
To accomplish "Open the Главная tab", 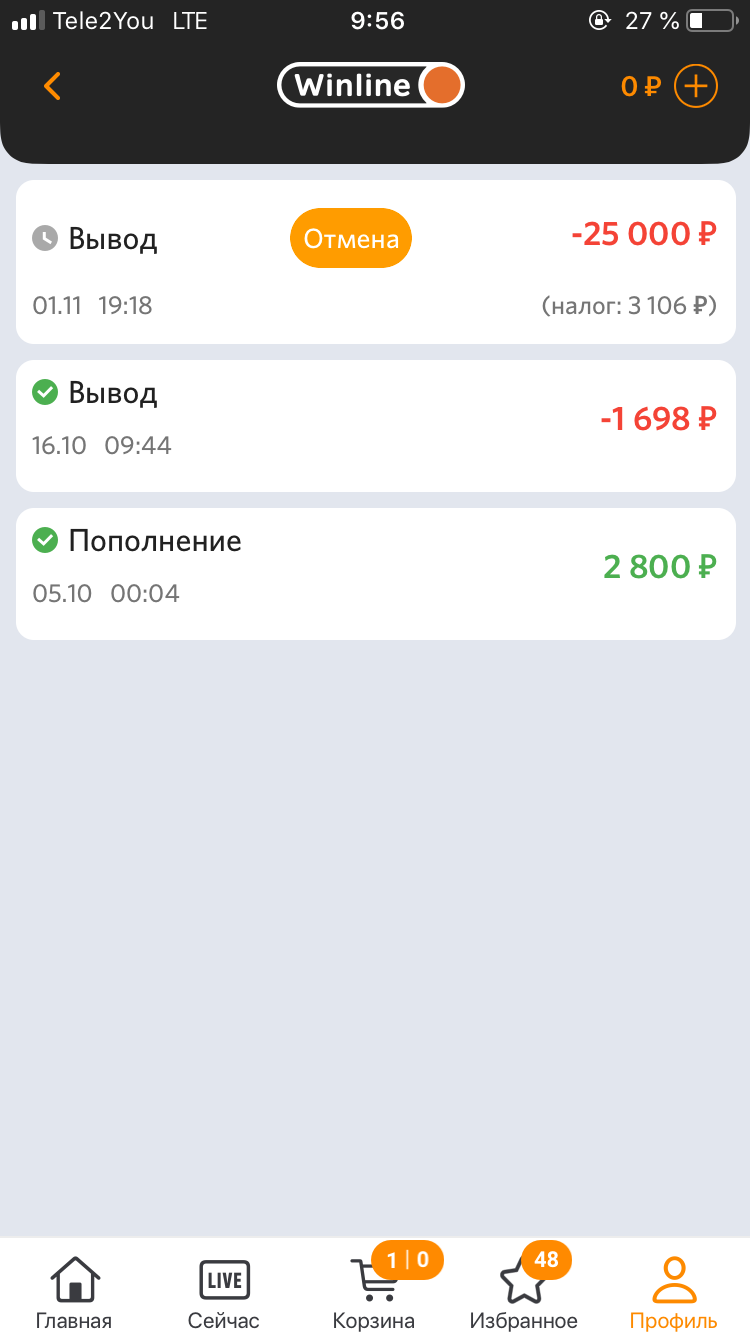I will (x=74, y=1293).
